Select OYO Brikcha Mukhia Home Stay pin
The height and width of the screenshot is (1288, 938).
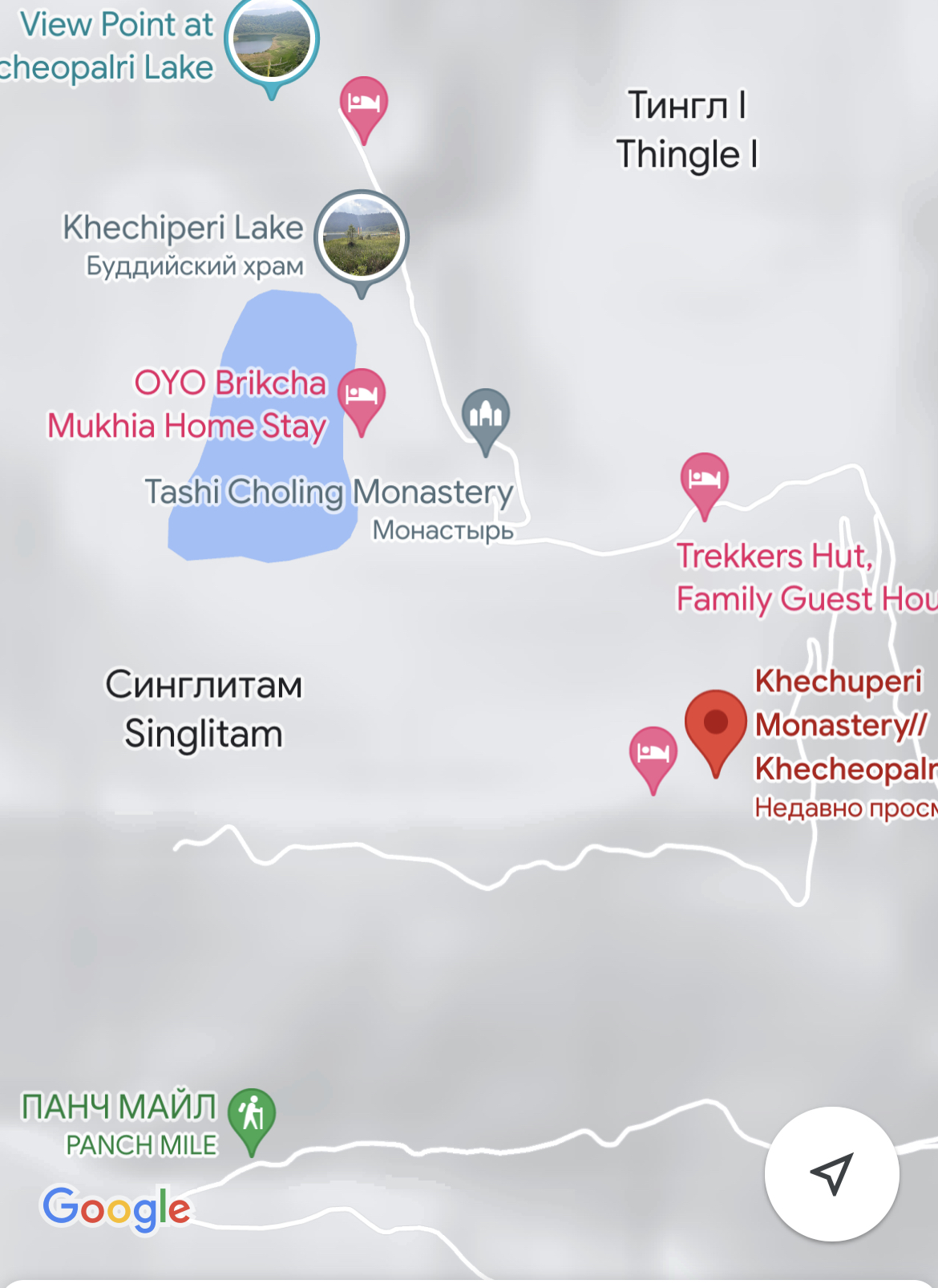[362, 395]
